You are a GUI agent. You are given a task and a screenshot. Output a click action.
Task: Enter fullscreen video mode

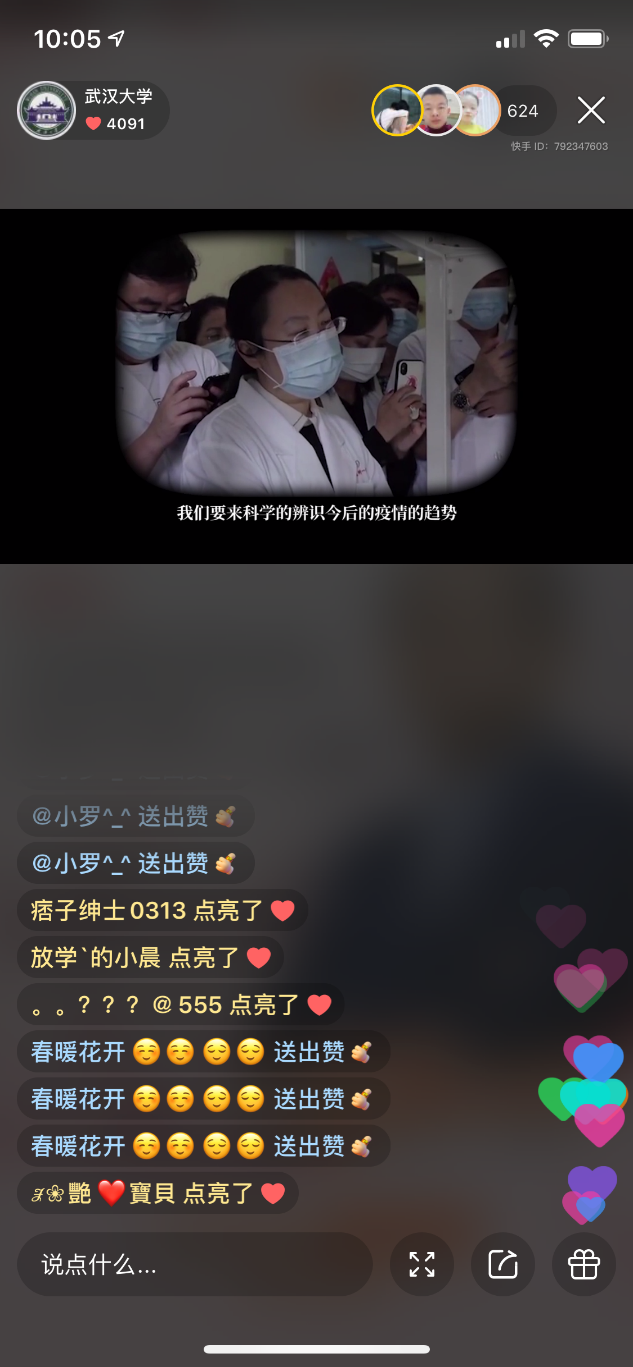coord(422,1265)
